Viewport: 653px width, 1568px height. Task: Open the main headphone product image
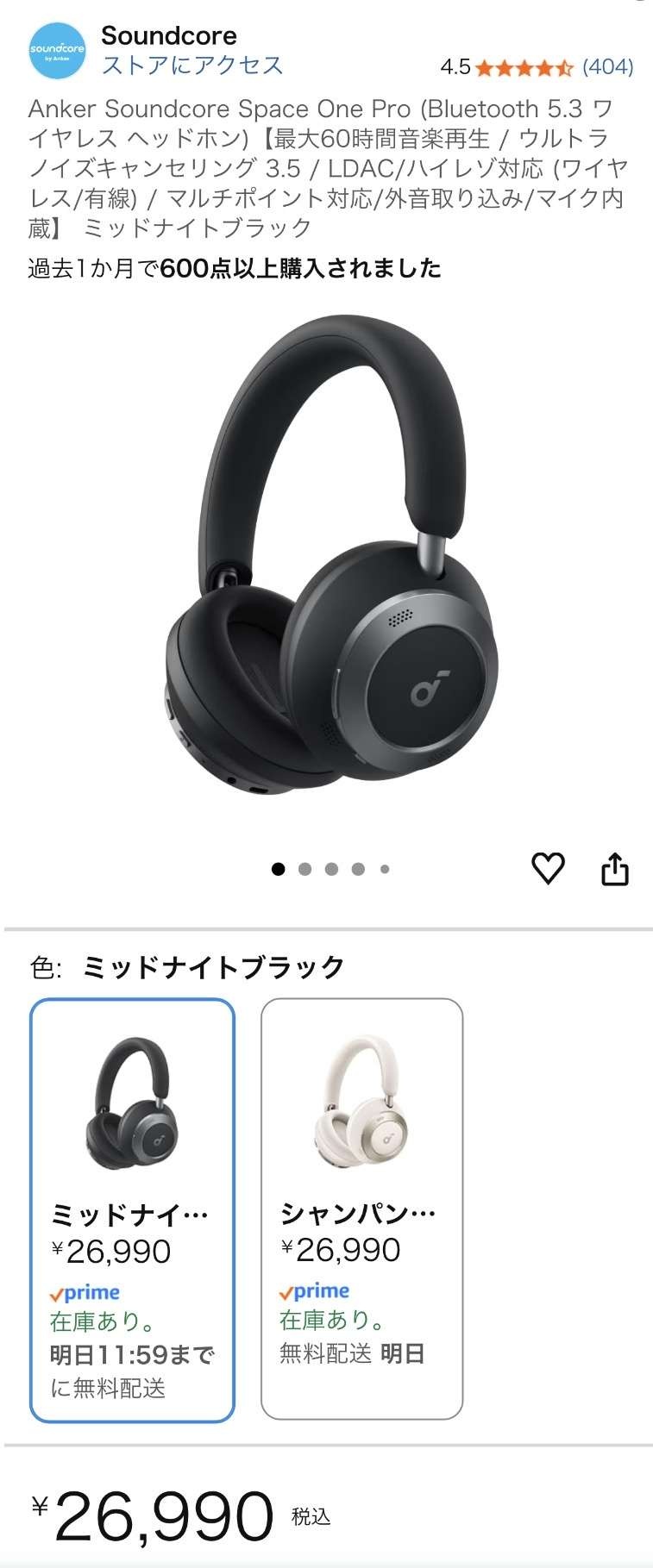coord(332,556)
